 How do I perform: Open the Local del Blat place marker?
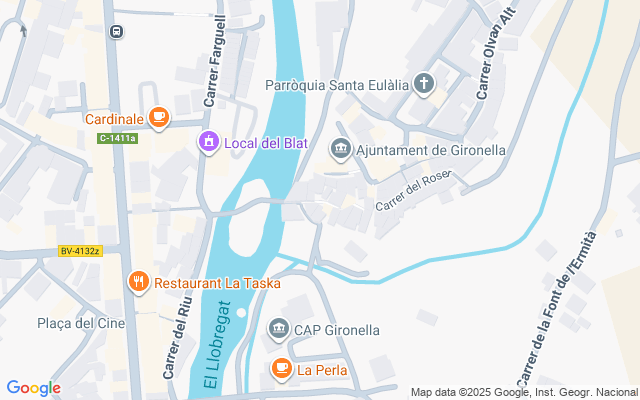(x=208, y=143)
